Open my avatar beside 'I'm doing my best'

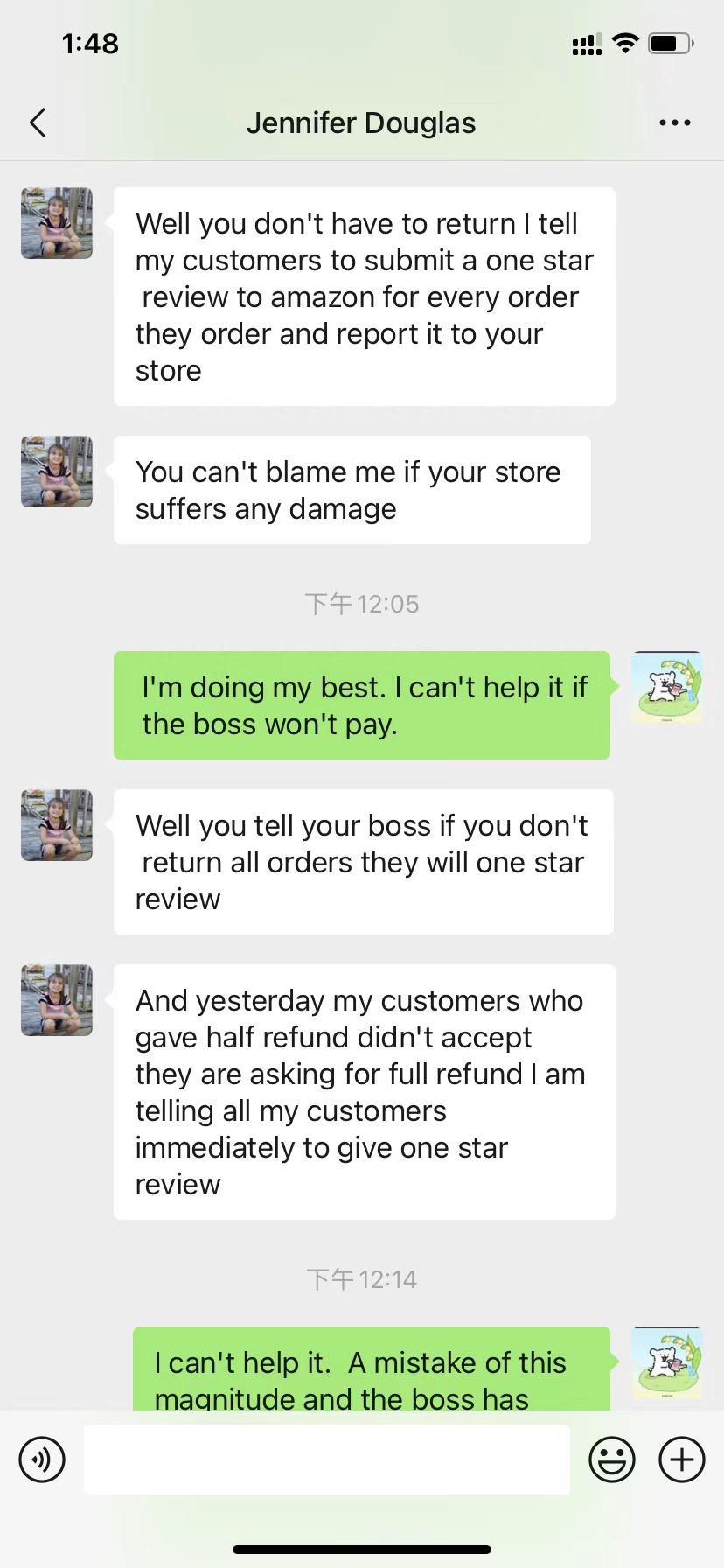pos(667,687)
